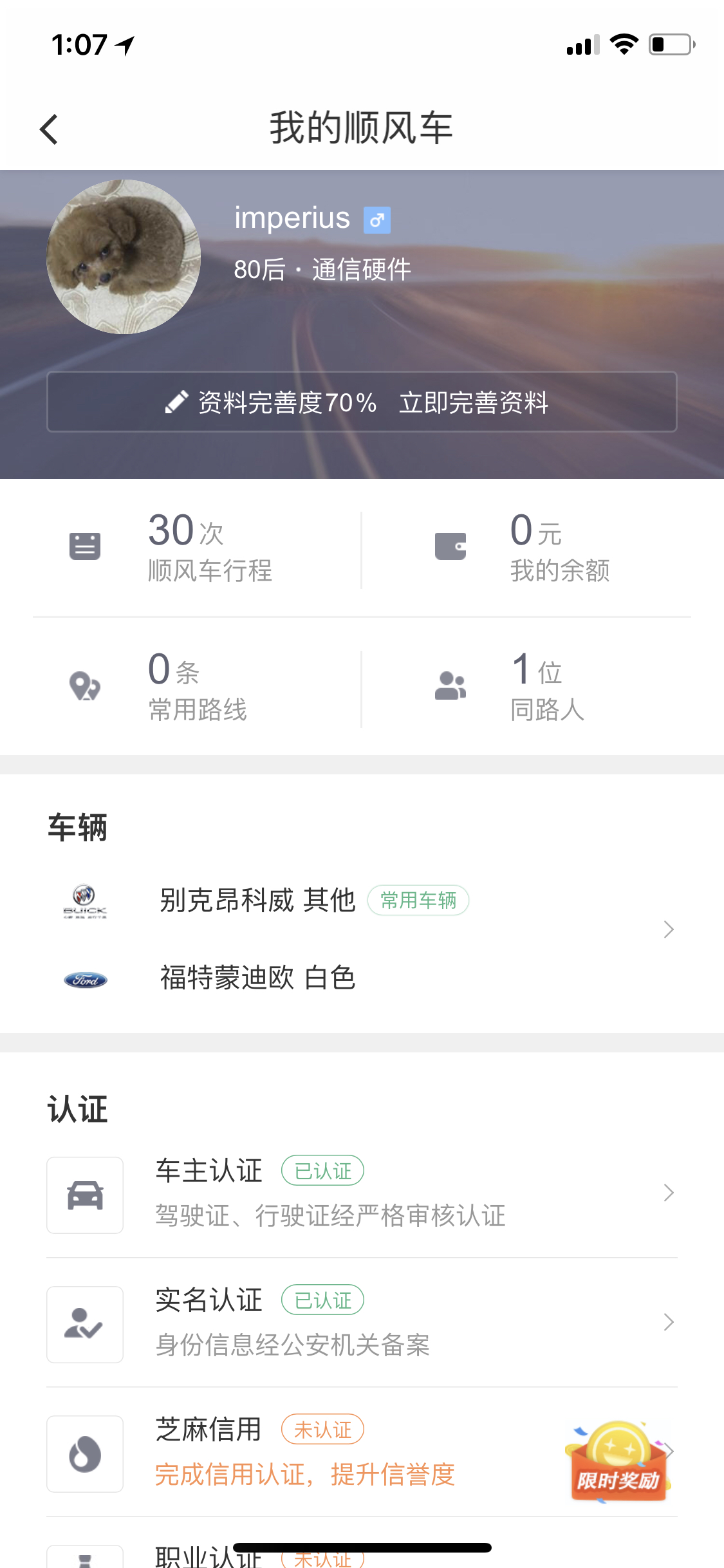Go back using the top-left arrow
The image size is (724, 1568).
[x=48, y=129]
